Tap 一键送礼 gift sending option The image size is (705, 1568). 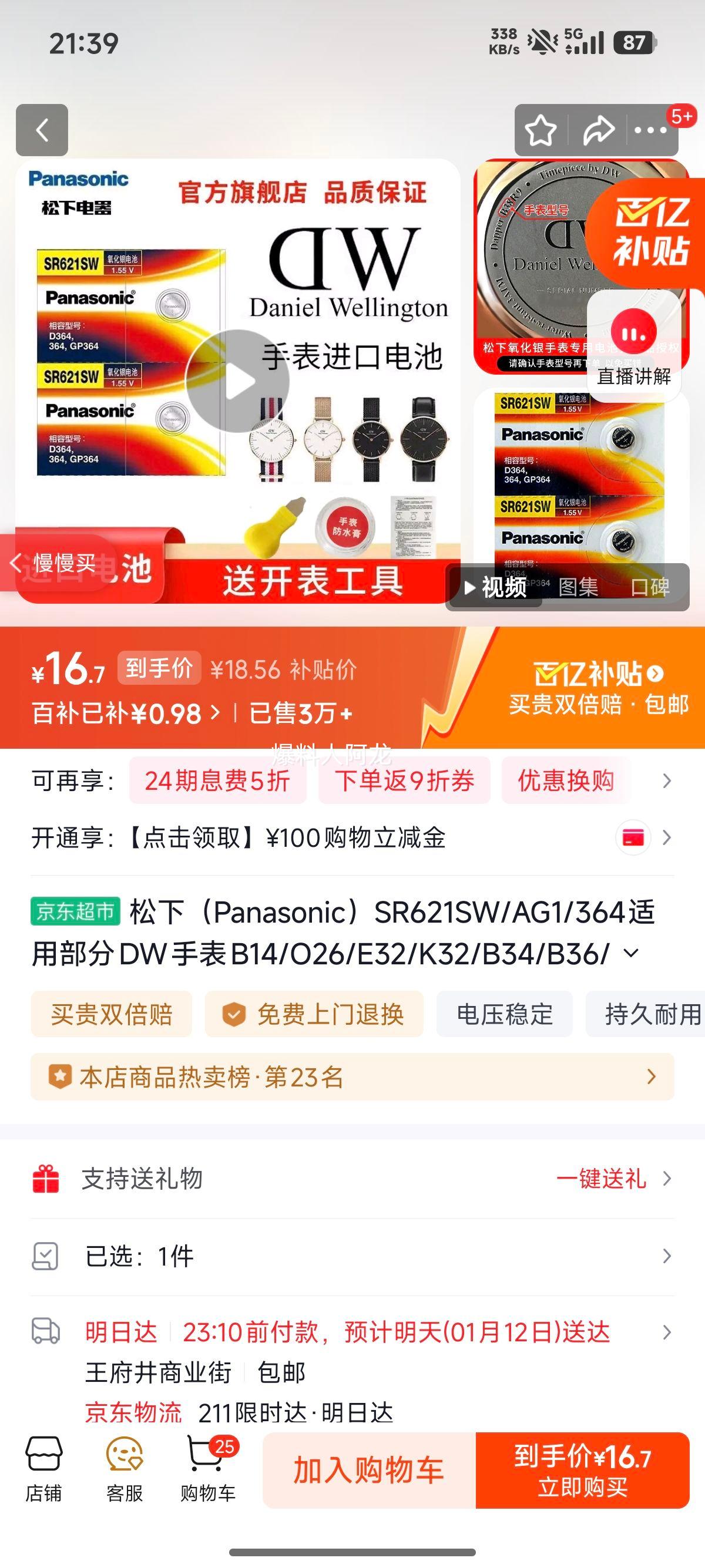pyautogui.click(x=600, y=1178)
